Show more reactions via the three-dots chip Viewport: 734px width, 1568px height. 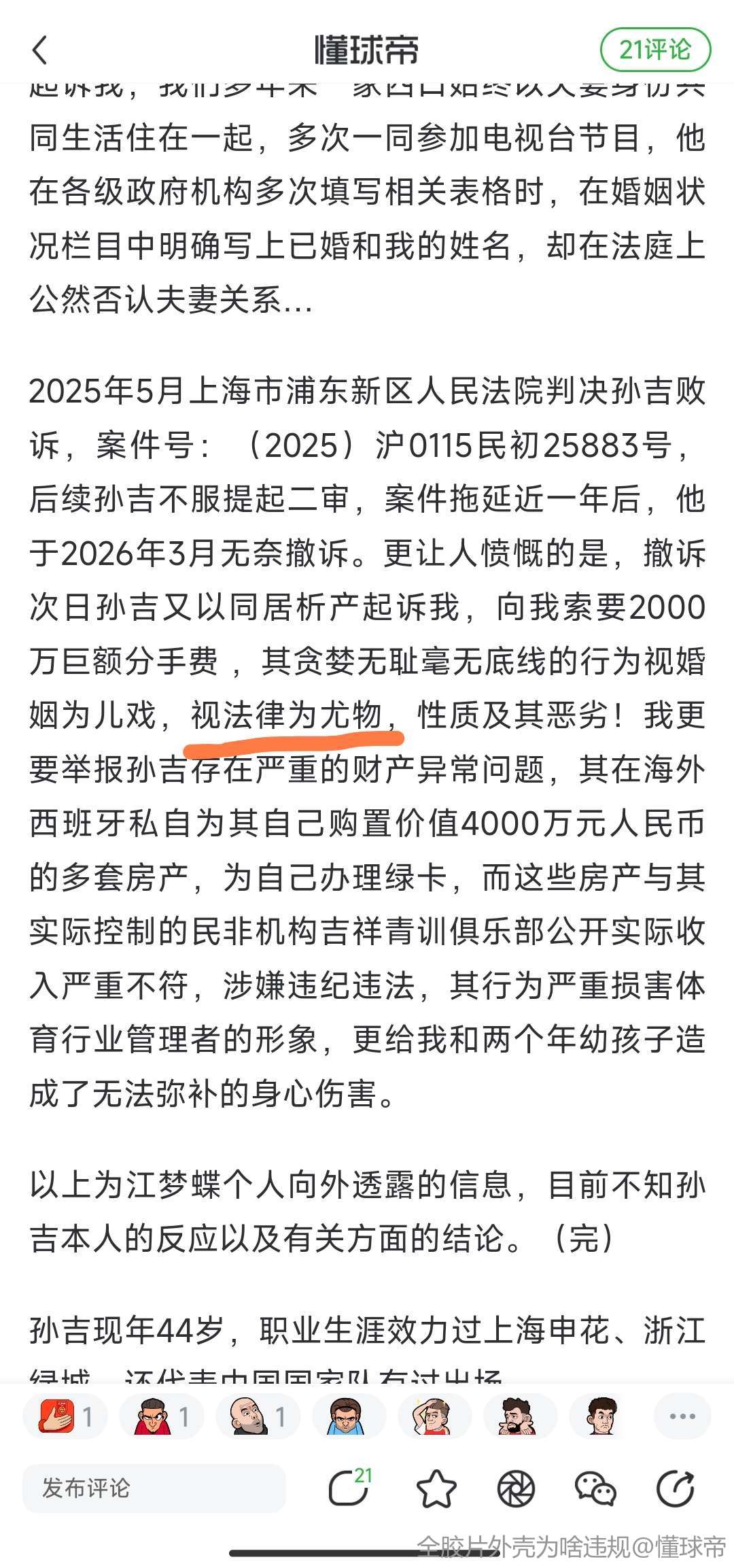click(x=682, y=1417)
